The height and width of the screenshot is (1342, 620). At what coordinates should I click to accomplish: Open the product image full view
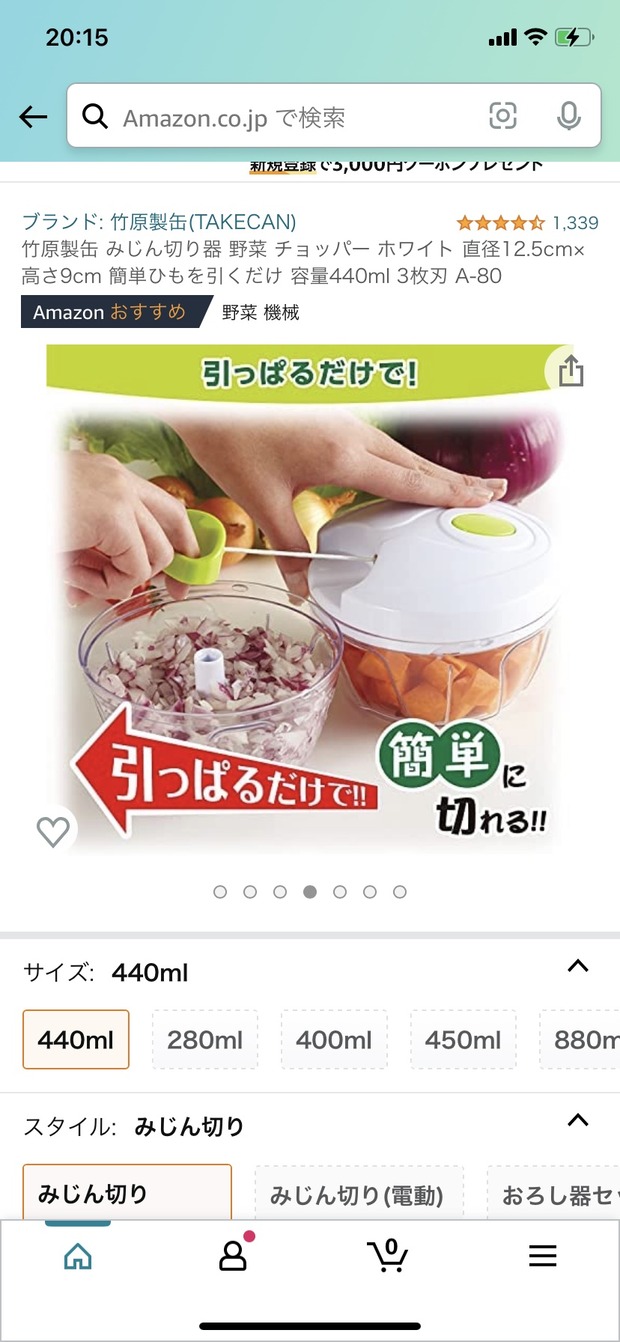pyautogui.click(x=310, y=600)
